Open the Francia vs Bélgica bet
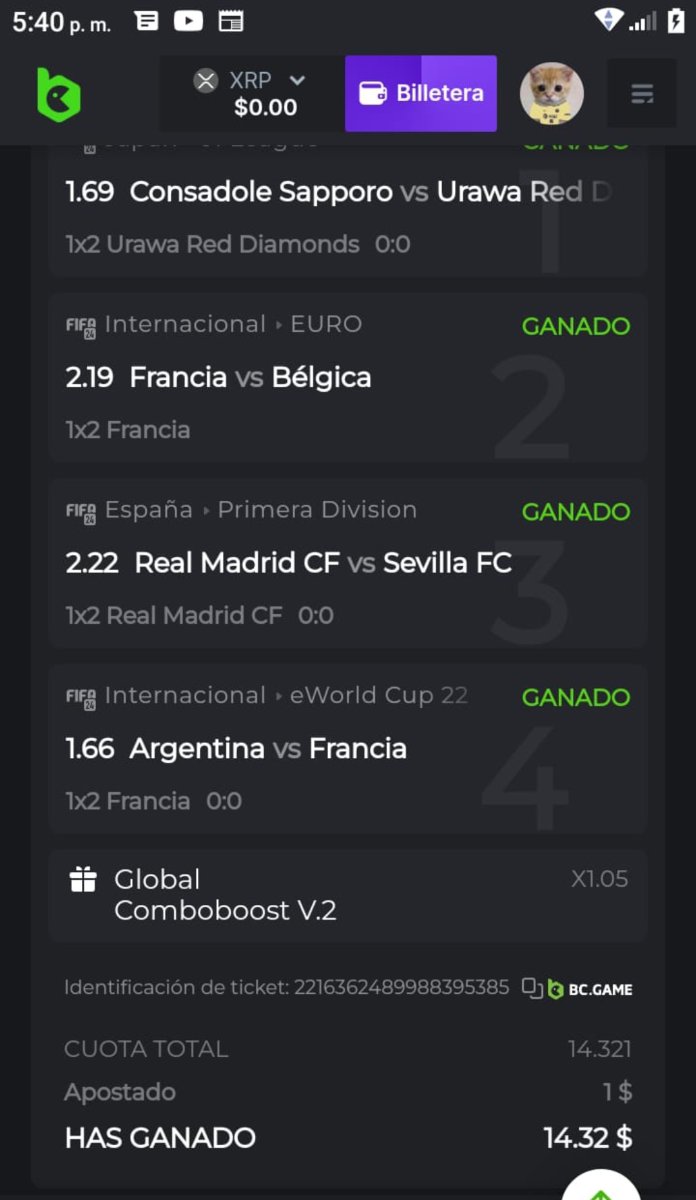Screen dimensions: 696x1200 348,378
